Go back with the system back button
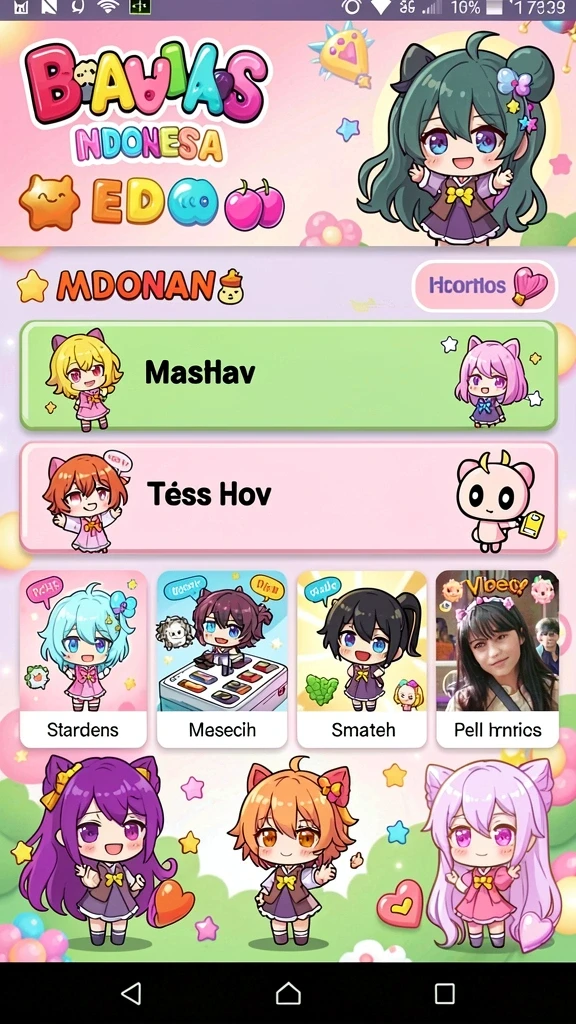Image resolution: width=576 pixels, height=1024 pixels. [x=131, y=993]
